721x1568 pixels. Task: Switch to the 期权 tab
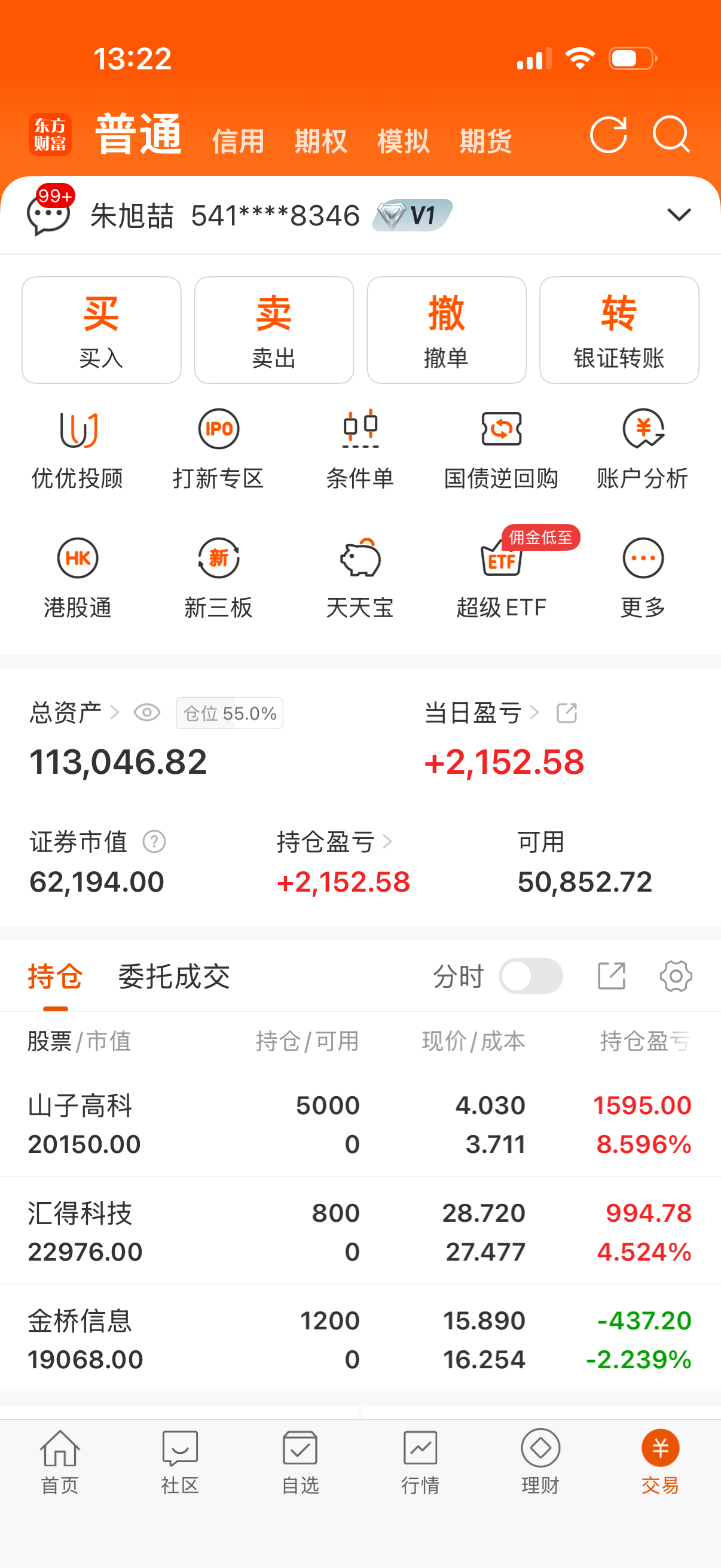320,141
